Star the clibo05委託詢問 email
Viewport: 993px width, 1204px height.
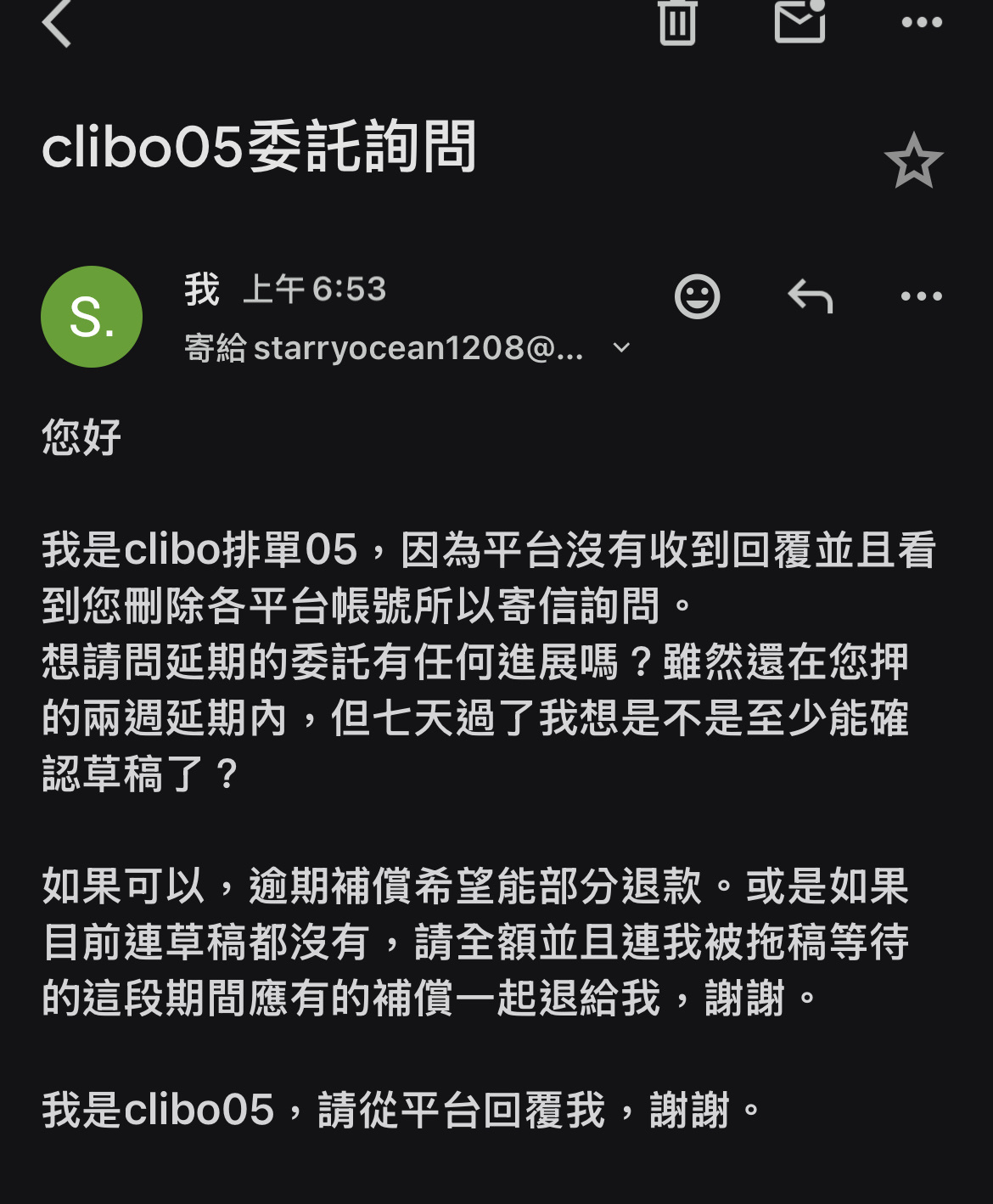pyautogui.click(x=913, y=161)
